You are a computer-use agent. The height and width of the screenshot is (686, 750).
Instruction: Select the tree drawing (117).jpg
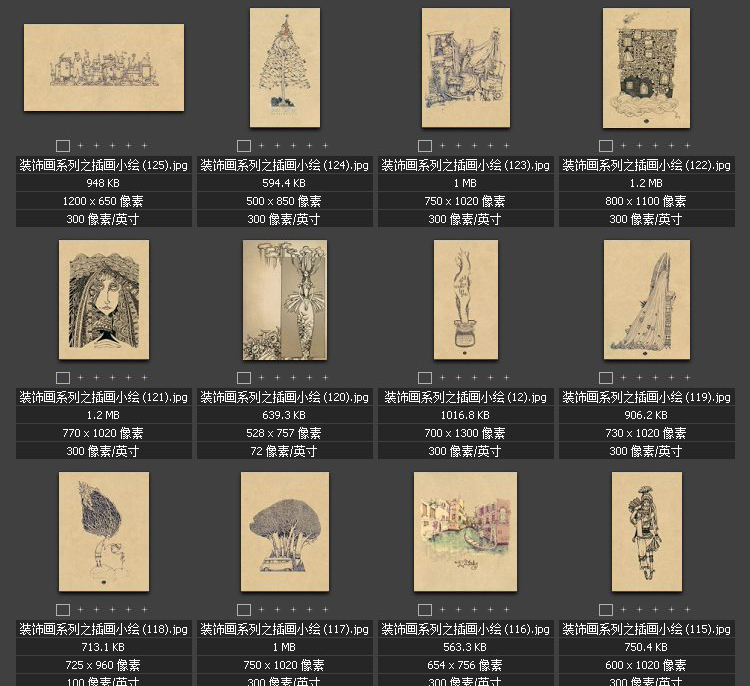point(285,532)
